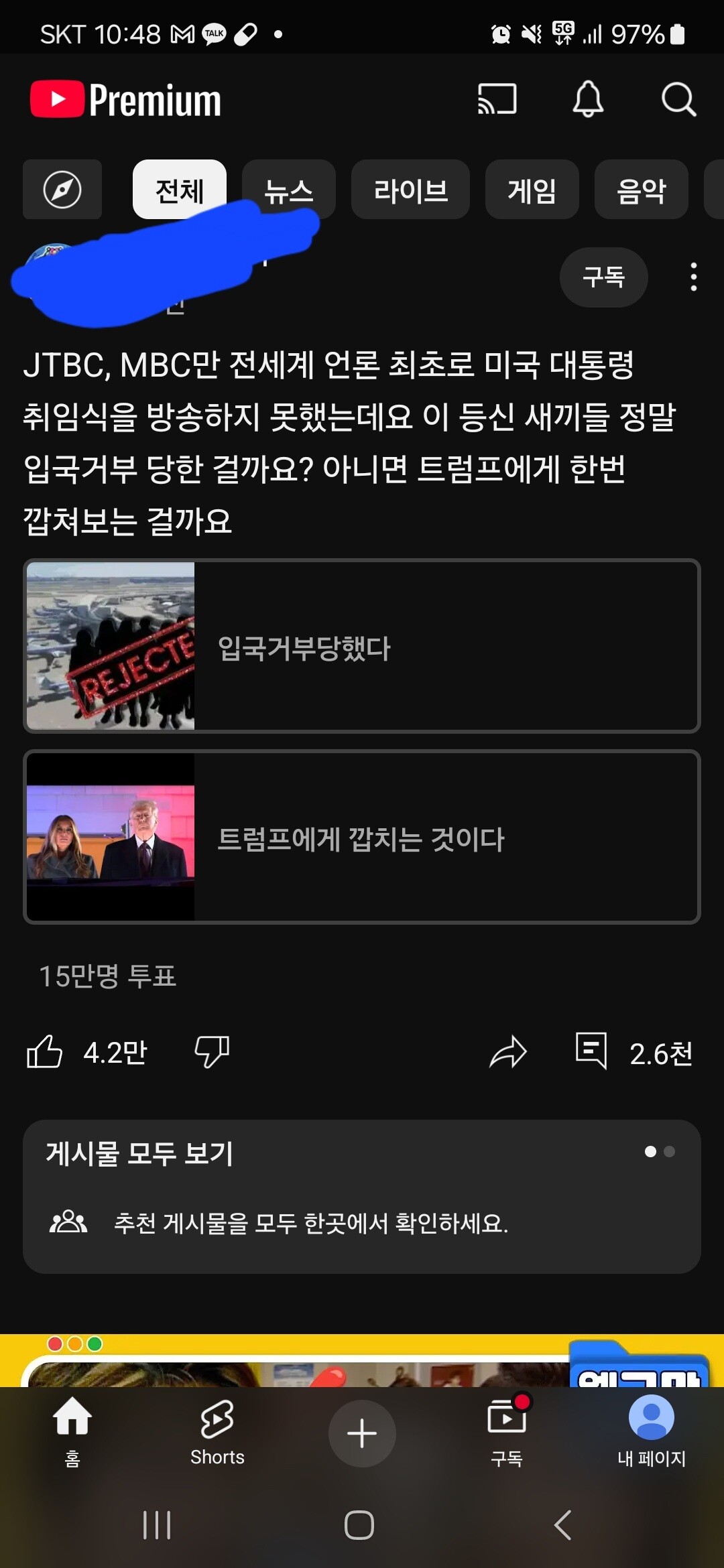The width and height of the screenshot is (724, 1568).
Task: Open the explore compass chip
Action: click(x=62, y=190)
